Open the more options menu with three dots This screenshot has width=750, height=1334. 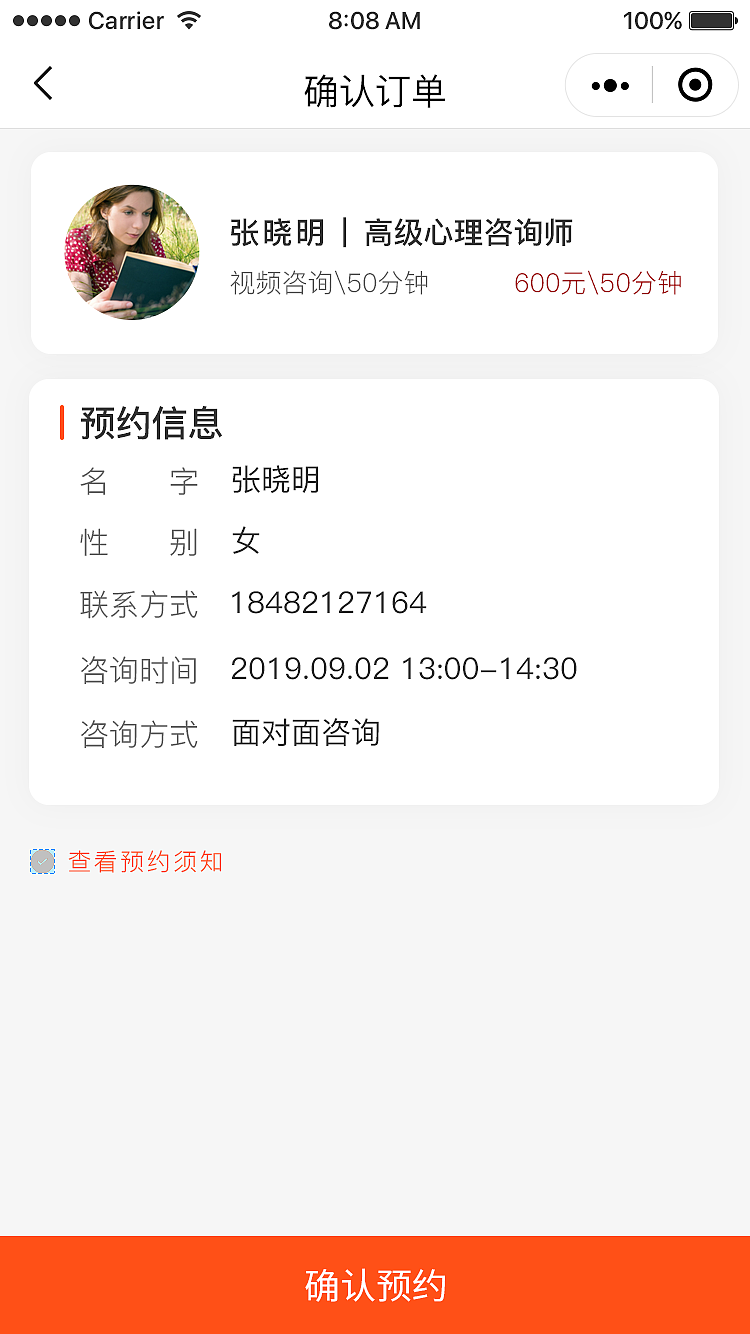[609, 85]
